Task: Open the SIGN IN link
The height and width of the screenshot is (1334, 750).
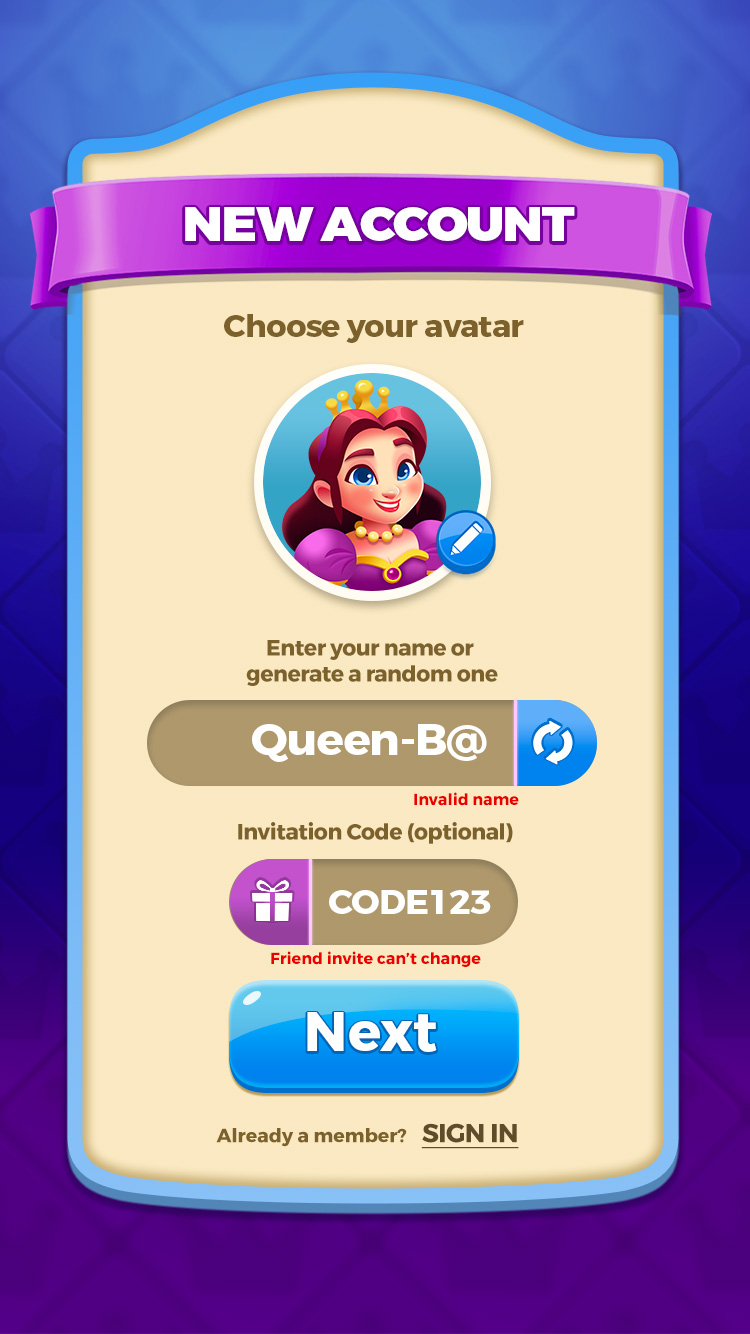Action: point(470,1134)
